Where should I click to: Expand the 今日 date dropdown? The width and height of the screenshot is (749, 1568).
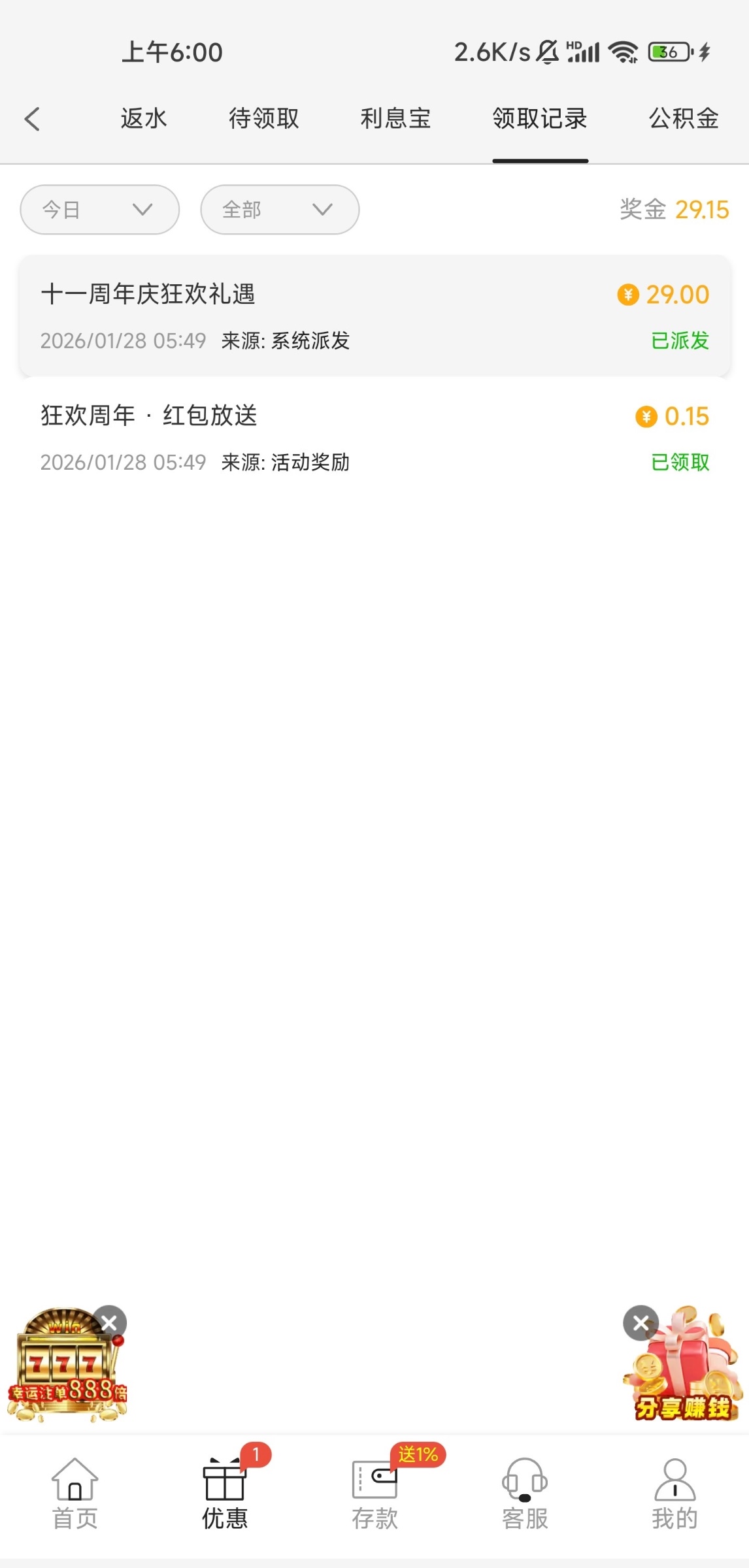[x=99, y=210]
